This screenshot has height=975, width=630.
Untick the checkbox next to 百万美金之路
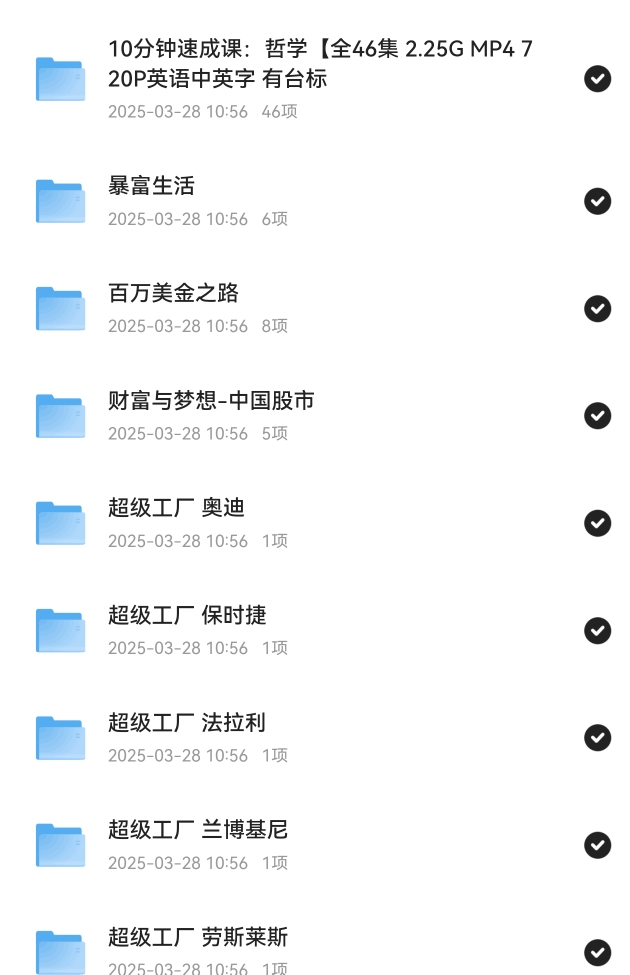coord(597,308)
